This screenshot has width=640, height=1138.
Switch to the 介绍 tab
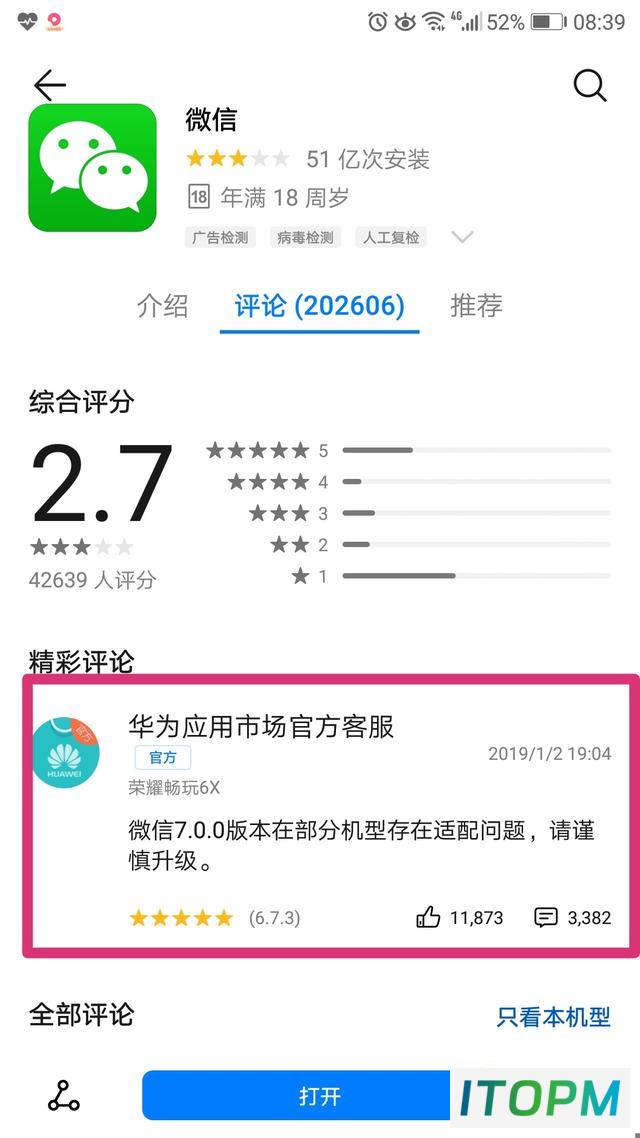163,306
